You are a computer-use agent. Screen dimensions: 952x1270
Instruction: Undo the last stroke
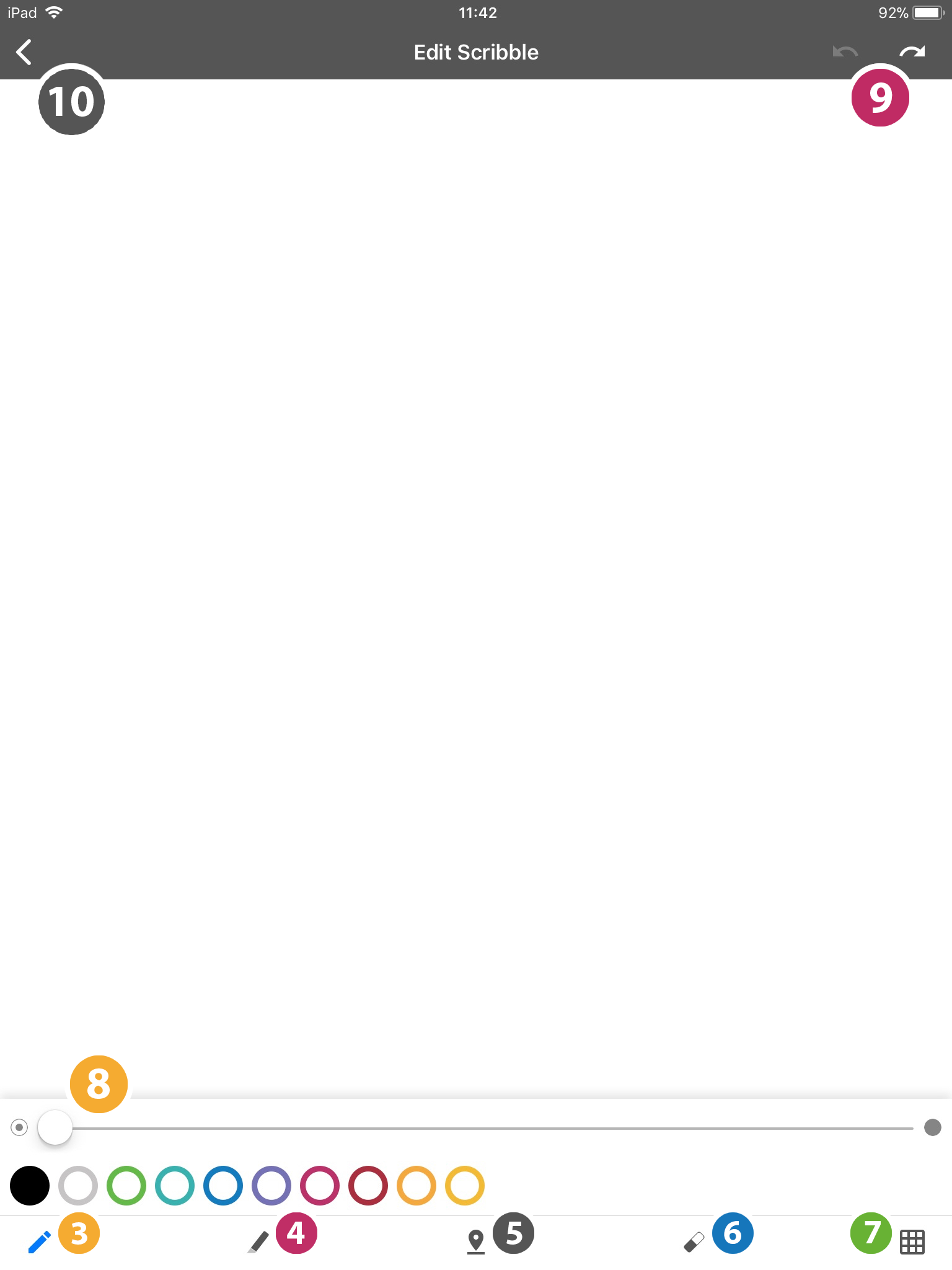[845, 52]
